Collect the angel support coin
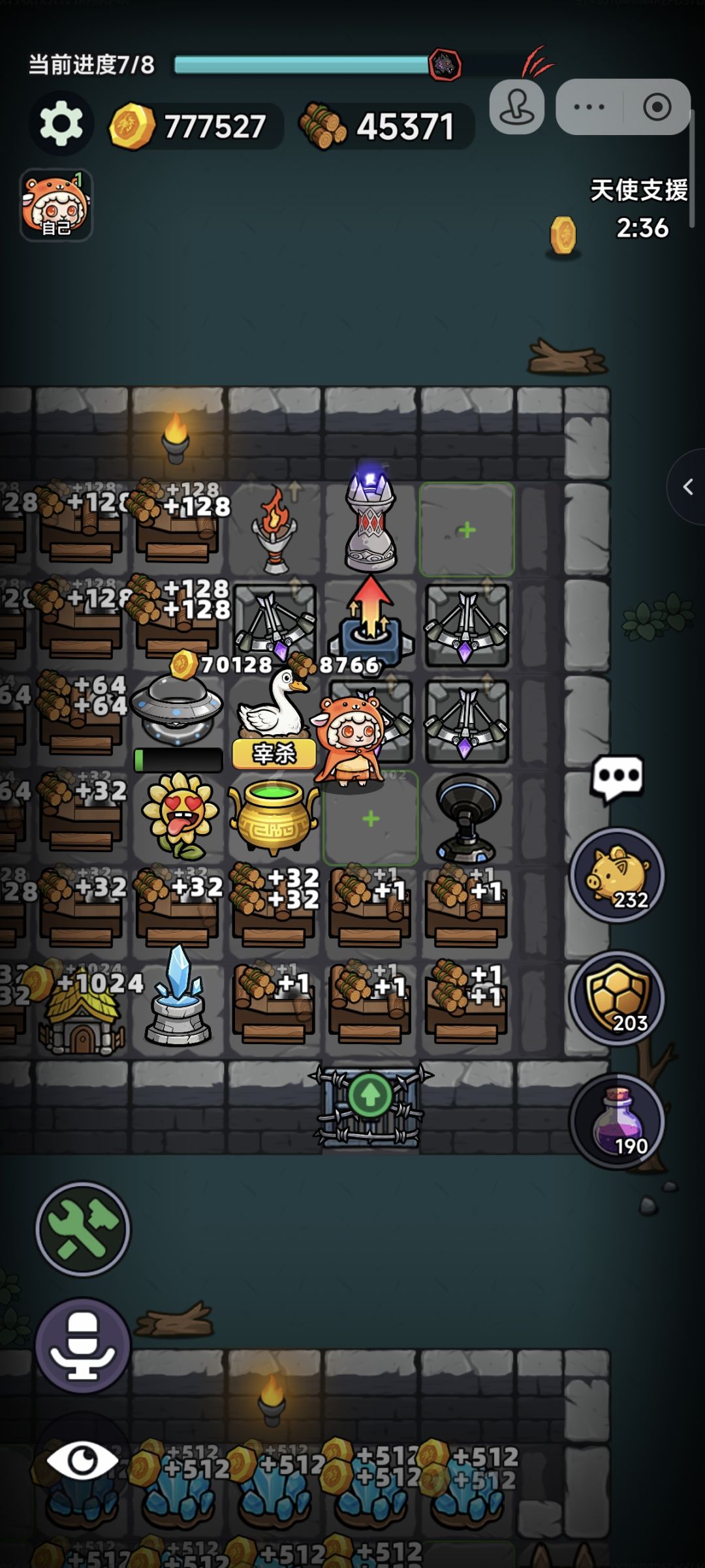The image size is (705, 1568). pos(563,235)
